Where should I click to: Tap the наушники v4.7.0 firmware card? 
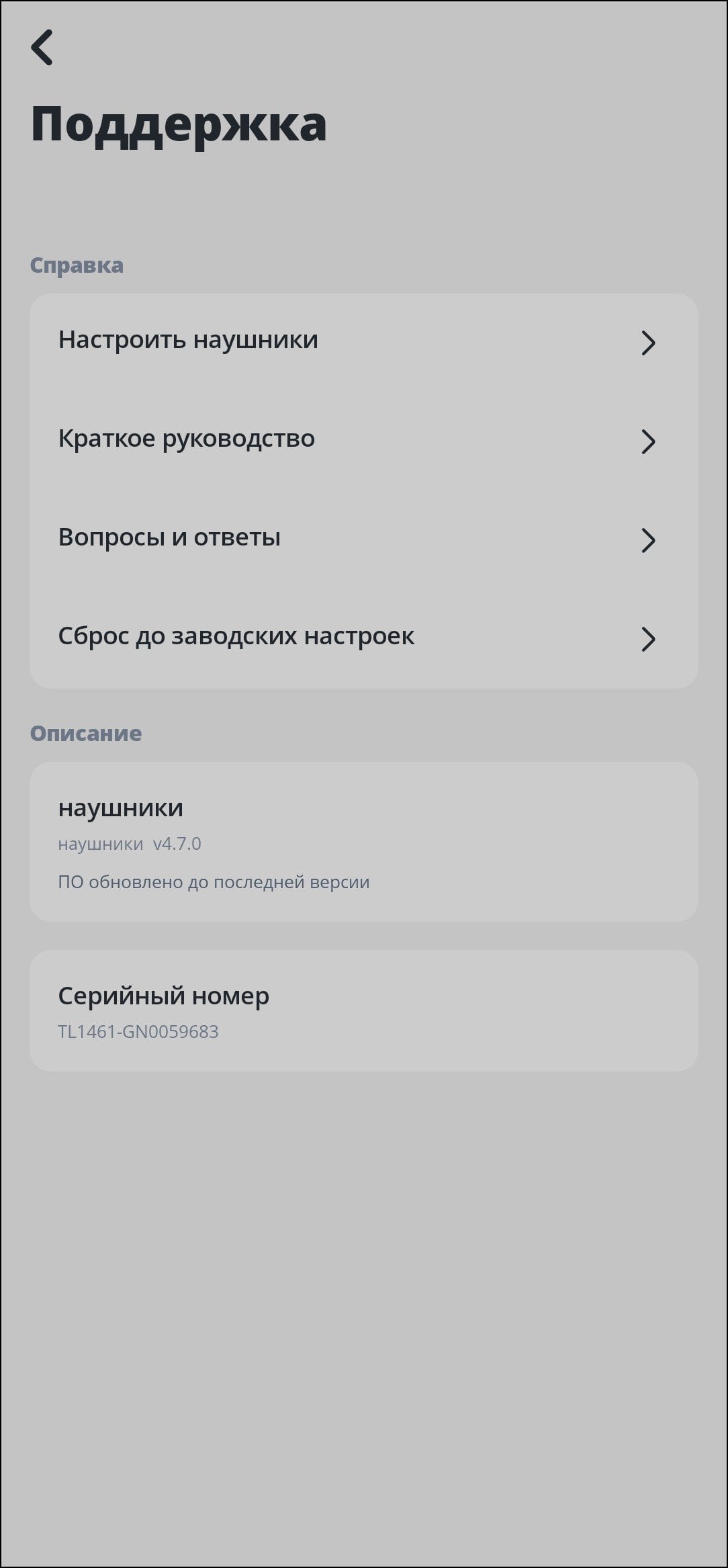point(364,842)
